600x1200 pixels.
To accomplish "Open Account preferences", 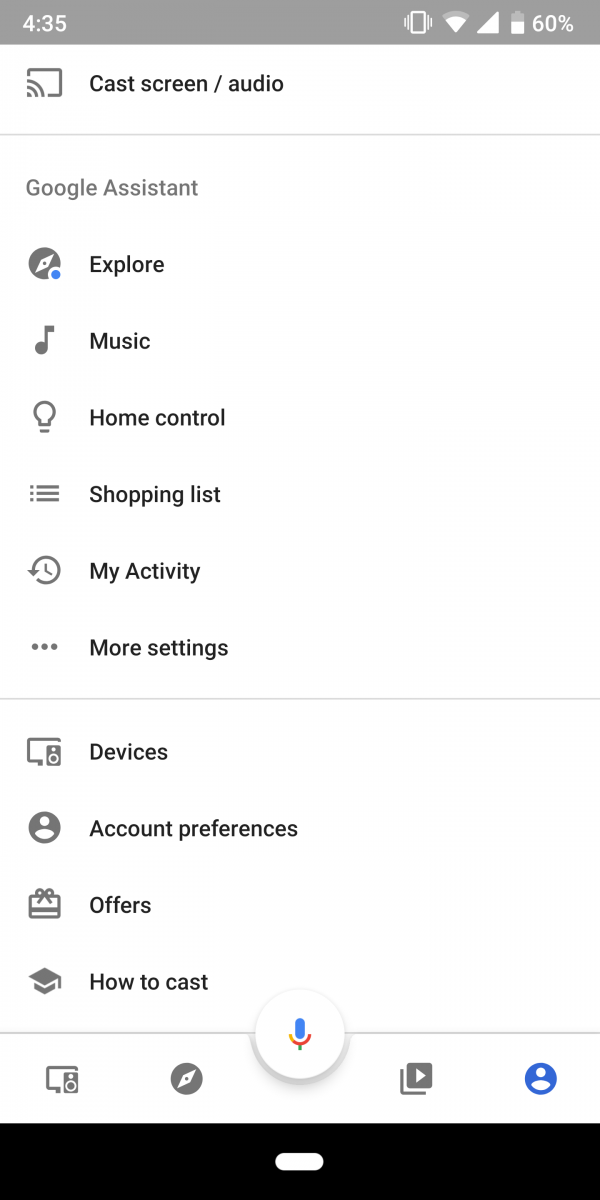I will click(300, 828).
